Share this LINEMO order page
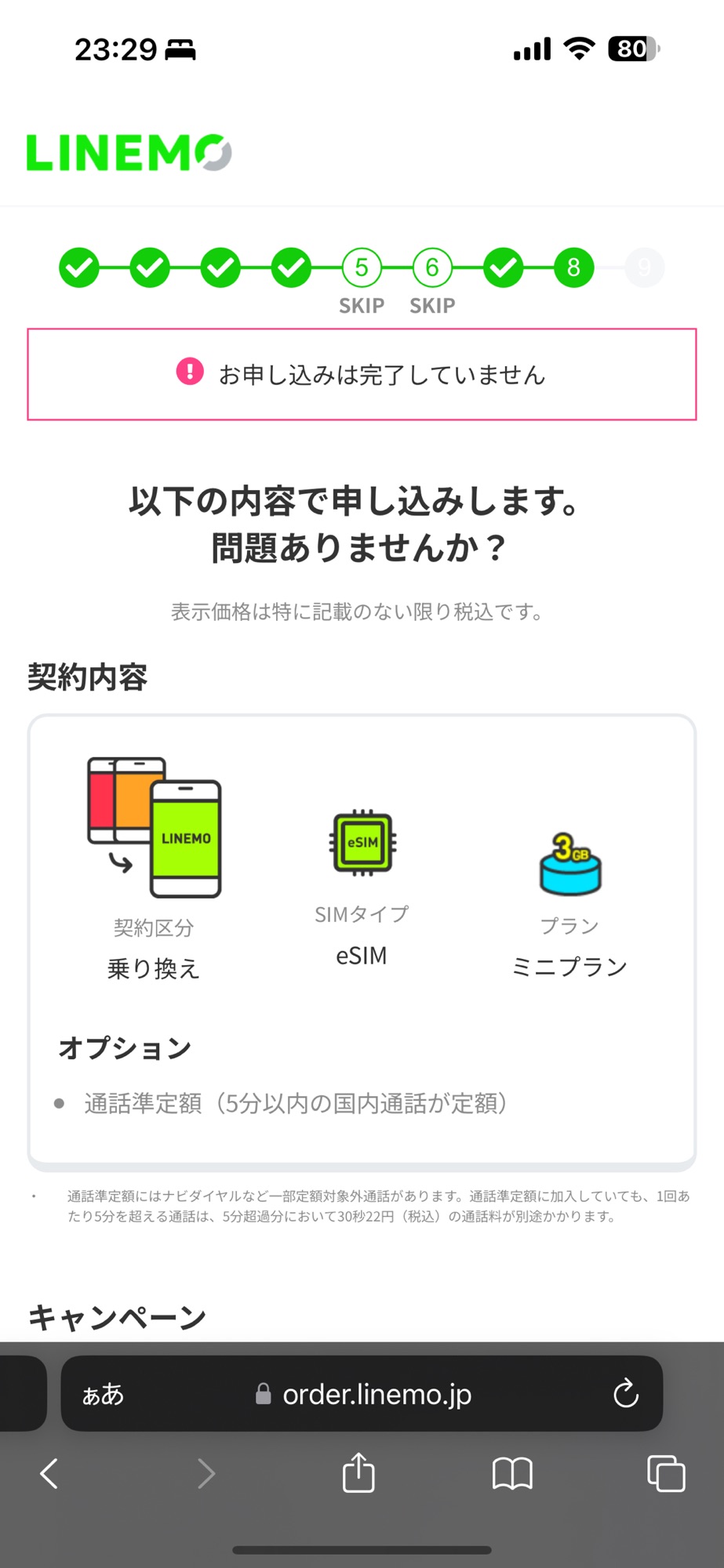724x1568 pixels. point(358,1472)
